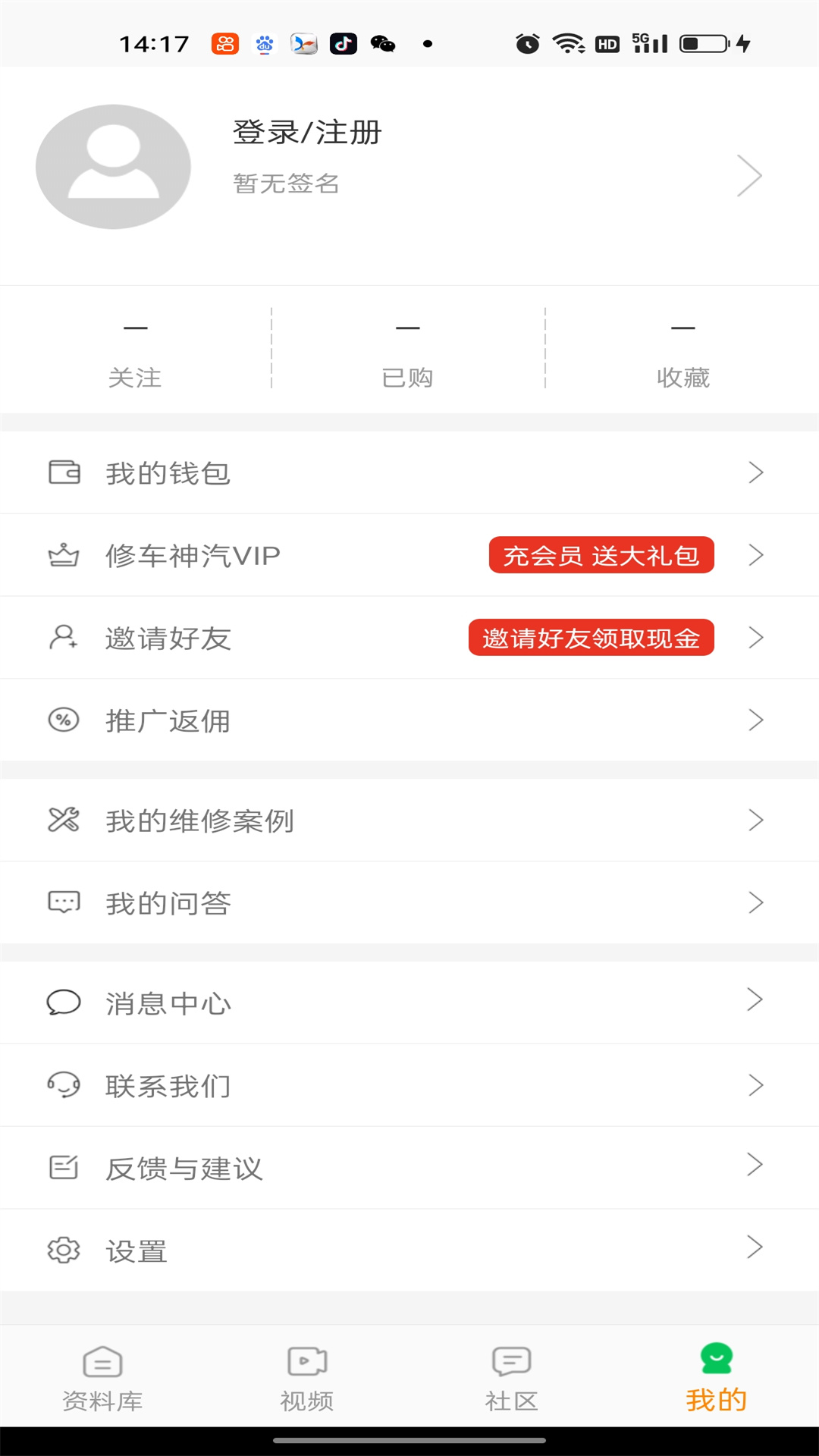Screen dimensions: 819x1456
Task: Switch to the 资料库 tab
Action: tap(102, 1380)
